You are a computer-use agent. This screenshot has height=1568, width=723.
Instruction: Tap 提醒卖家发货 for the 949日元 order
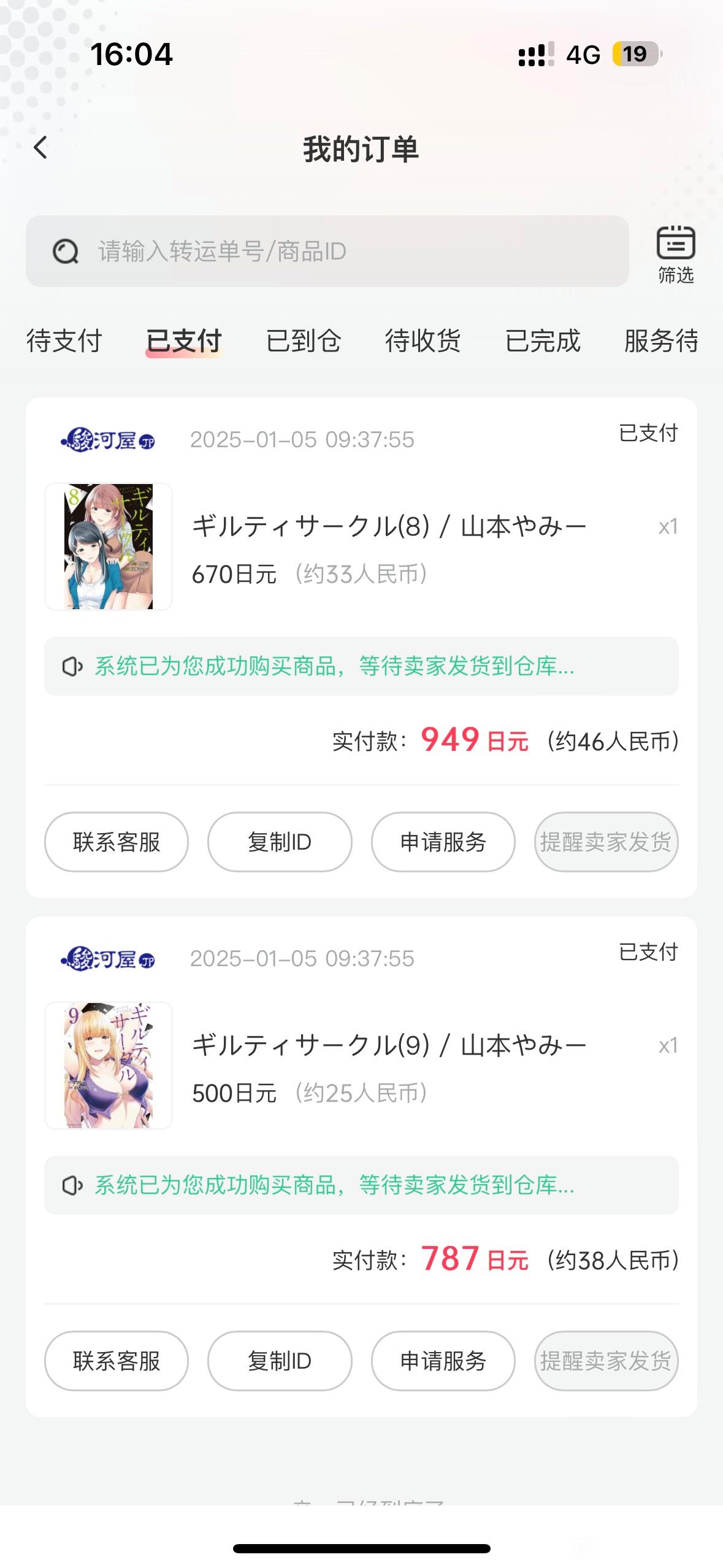point(606,842)
